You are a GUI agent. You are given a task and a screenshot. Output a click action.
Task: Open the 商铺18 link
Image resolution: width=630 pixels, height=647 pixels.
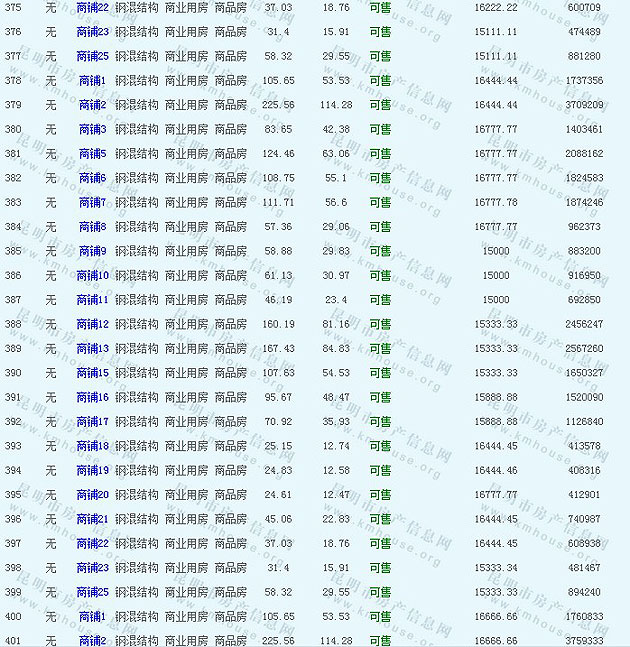pyautogui.click(x=93, y=446)
